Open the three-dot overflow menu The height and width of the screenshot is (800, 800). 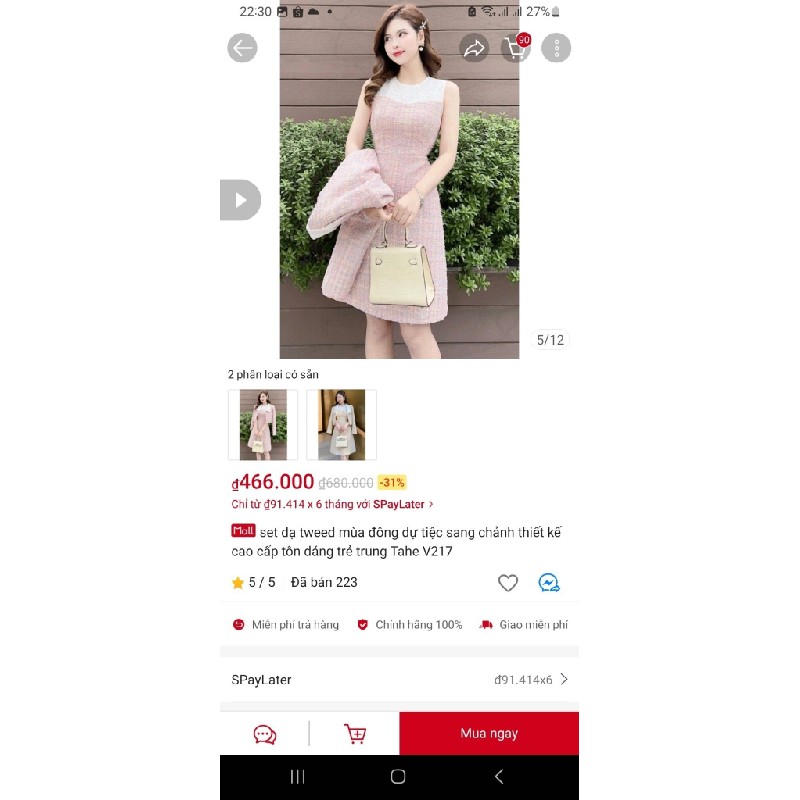point(556,47)
